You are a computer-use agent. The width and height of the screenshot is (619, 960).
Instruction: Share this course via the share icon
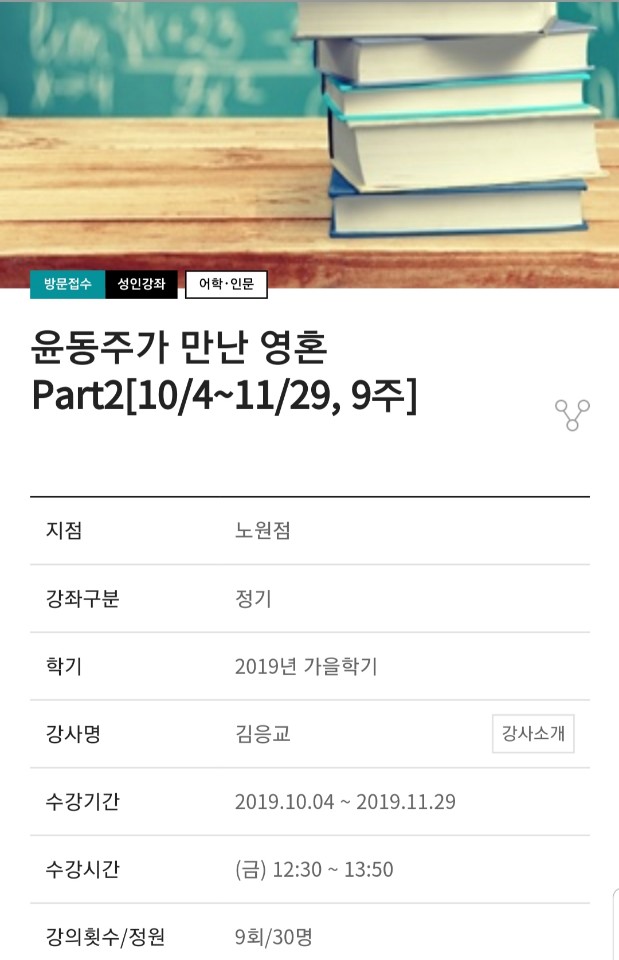pos(572,414)
